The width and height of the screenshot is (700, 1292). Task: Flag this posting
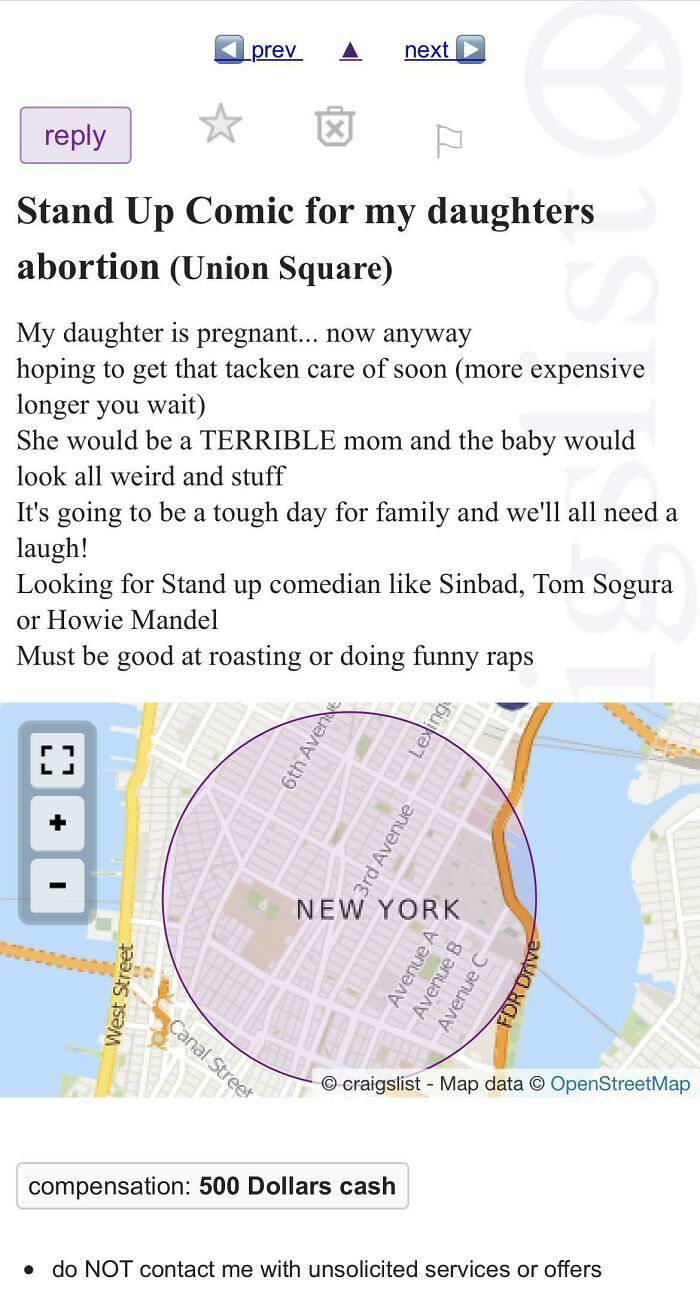click(x=449, y=141)
